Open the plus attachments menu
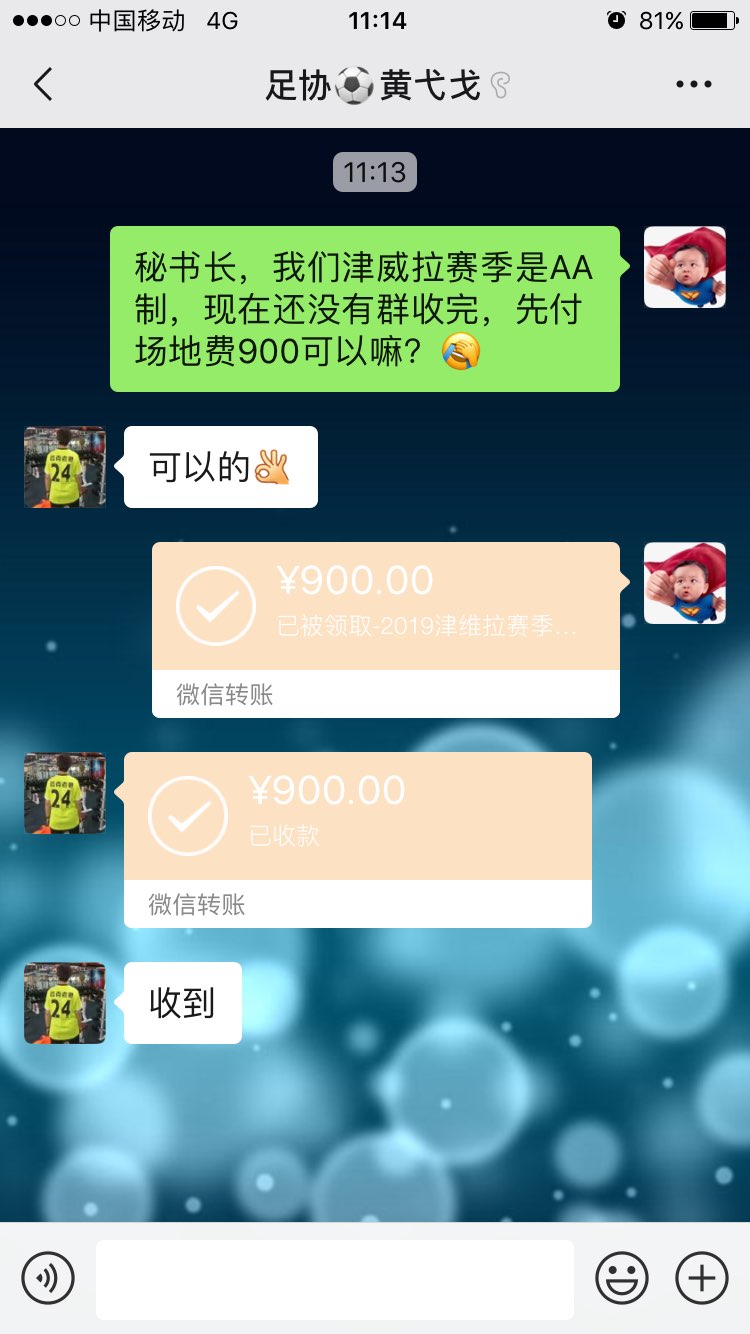The image size is (750, 1334). [x=702, y=1278]
